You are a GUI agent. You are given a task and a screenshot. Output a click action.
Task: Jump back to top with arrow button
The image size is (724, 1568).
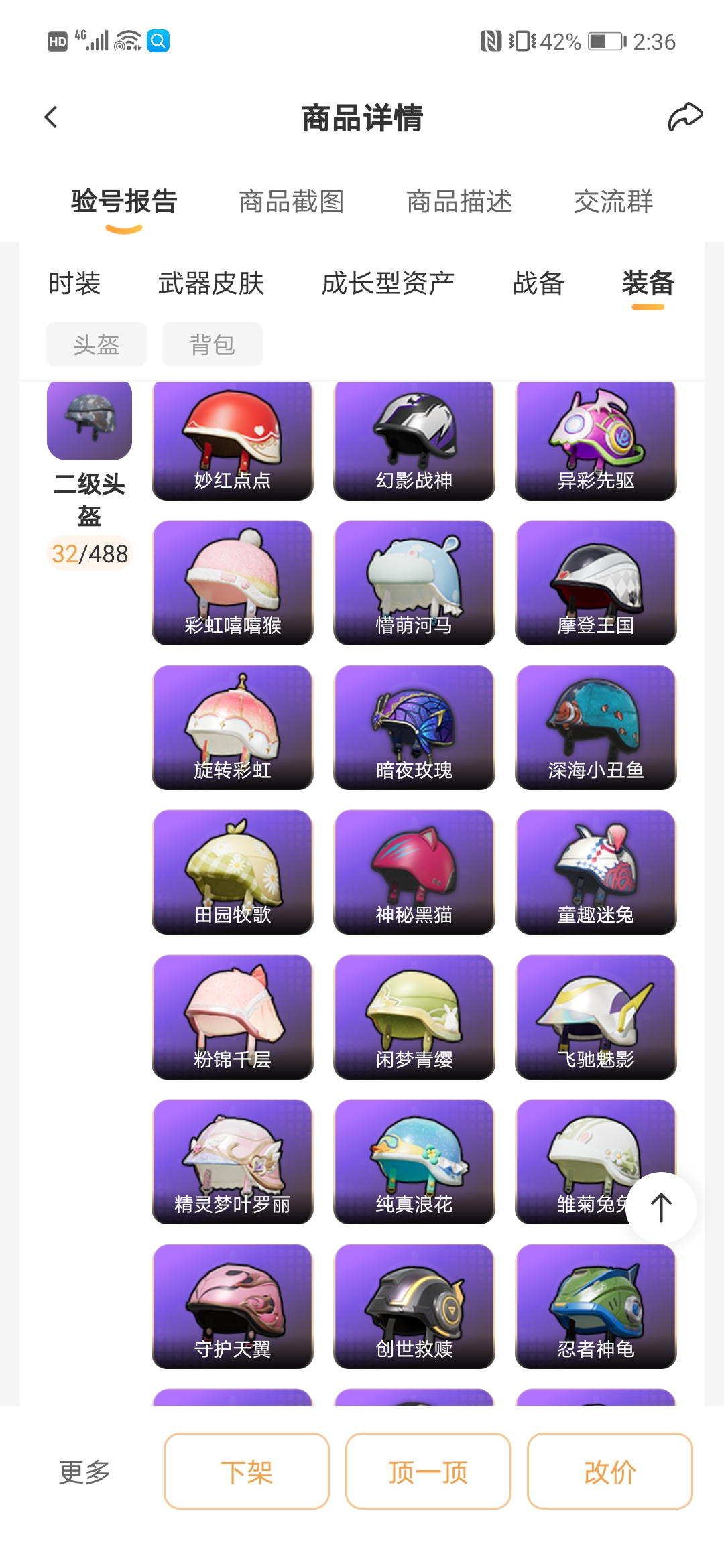point(661,1207)
